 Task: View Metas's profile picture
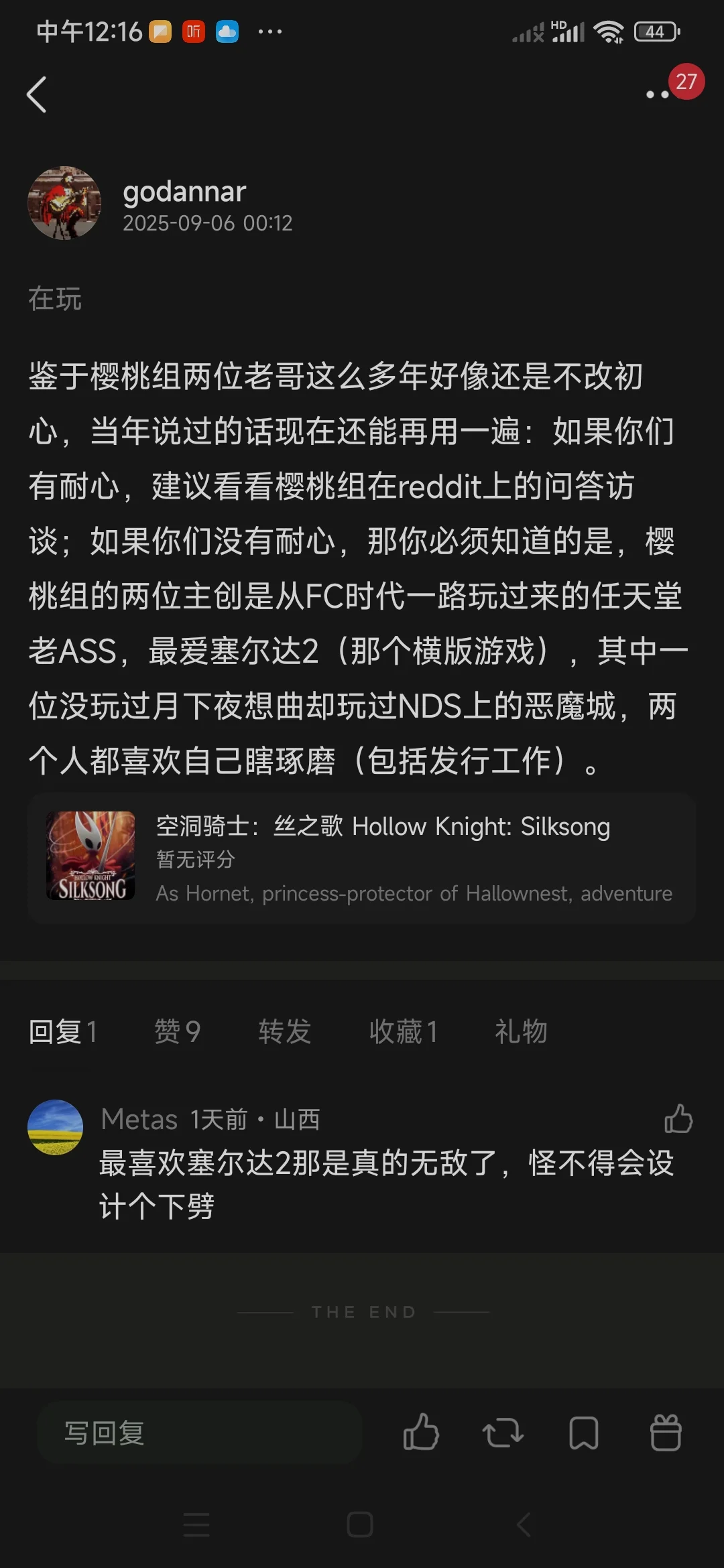point(56,1127)
